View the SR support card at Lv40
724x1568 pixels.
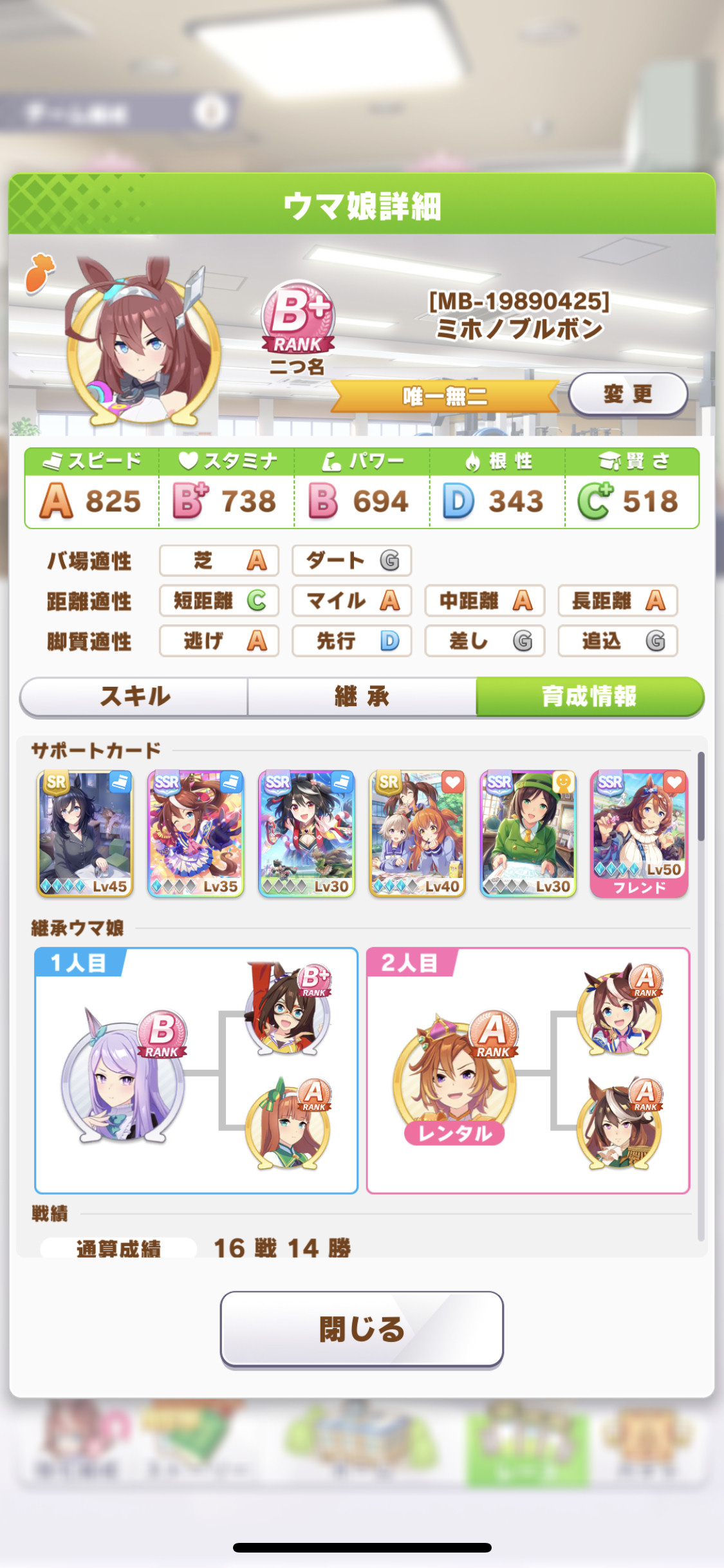(x=417, y=834)
